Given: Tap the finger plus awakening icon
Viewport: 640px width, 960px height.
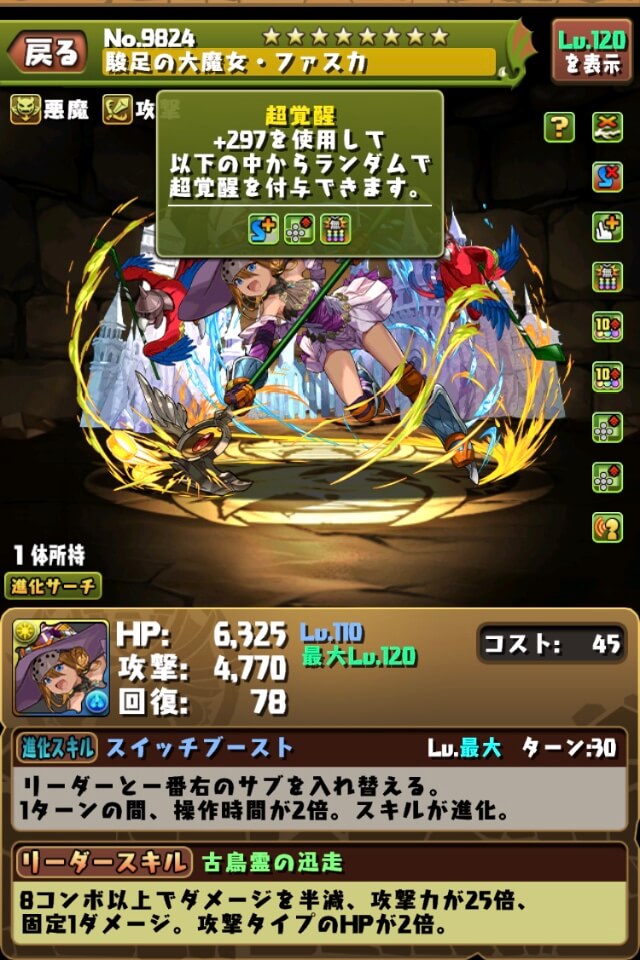Looking at the screenshot, I should coord(607,227).
